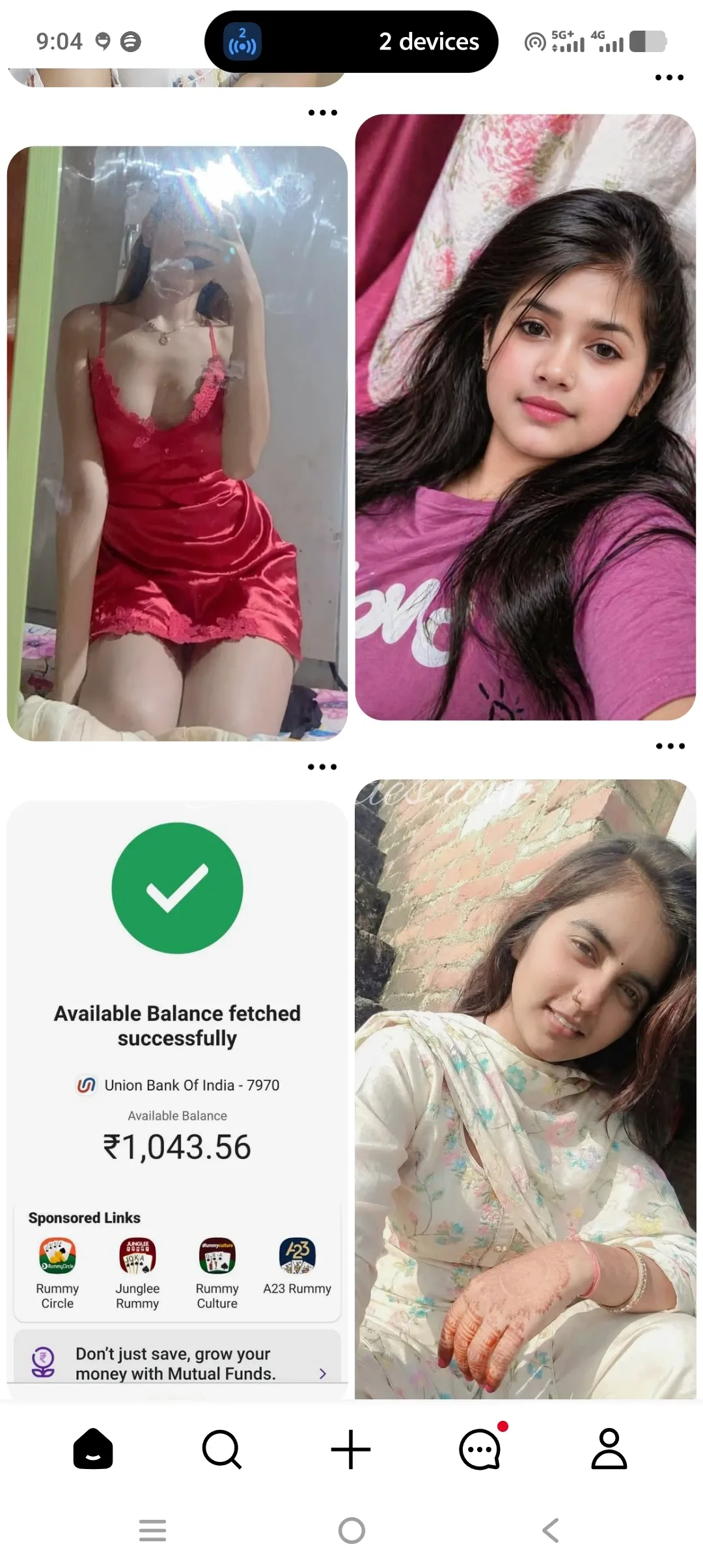Screen dimensions: 703x1568
Task: Open the pin of the woman in white floral suit
Action: [525, 1089]
